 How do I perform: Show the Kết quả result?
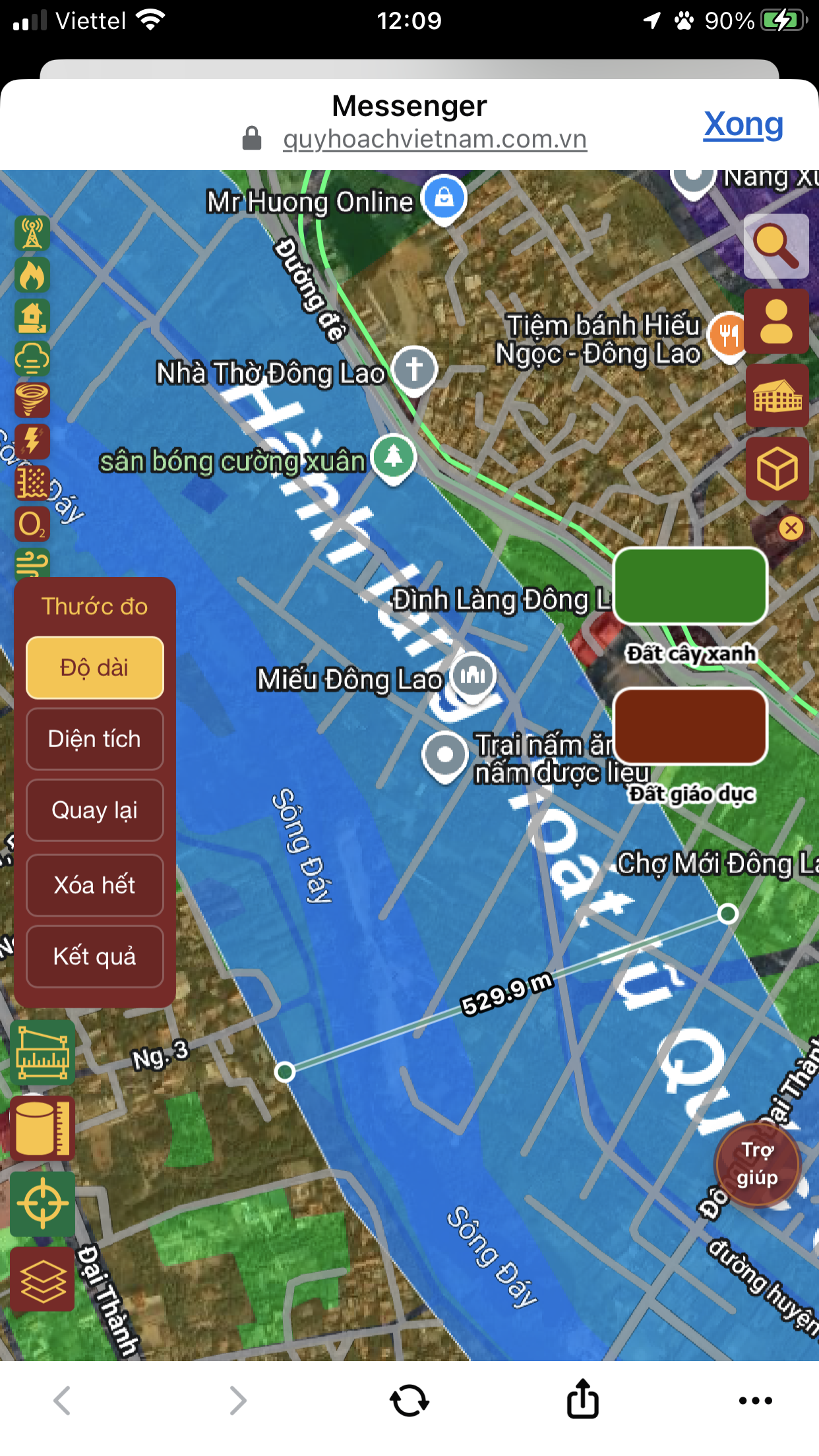[95, 956]
